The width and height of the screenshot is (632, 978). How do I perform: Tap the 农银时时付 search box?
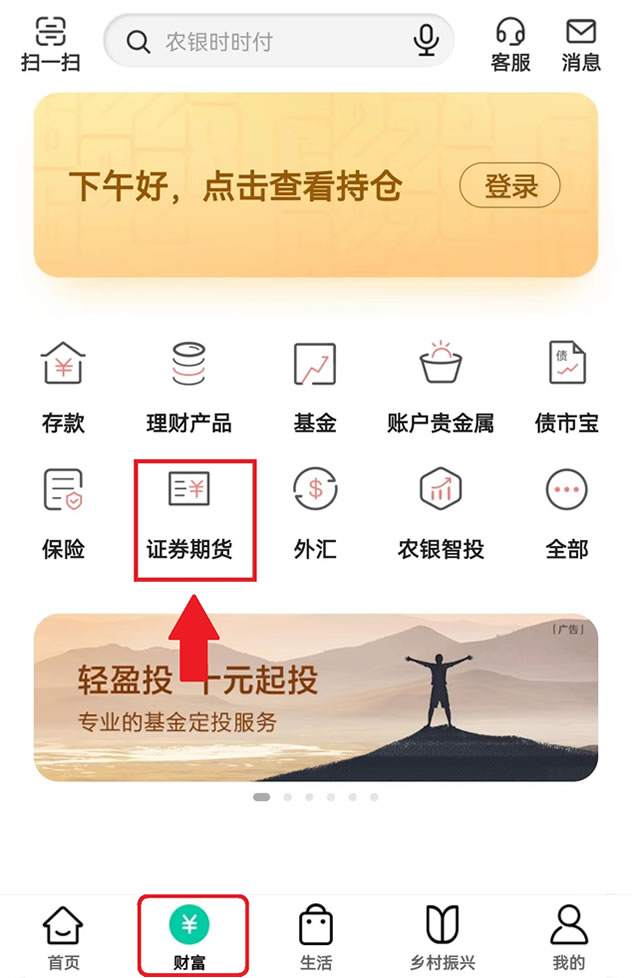(260, 41)
